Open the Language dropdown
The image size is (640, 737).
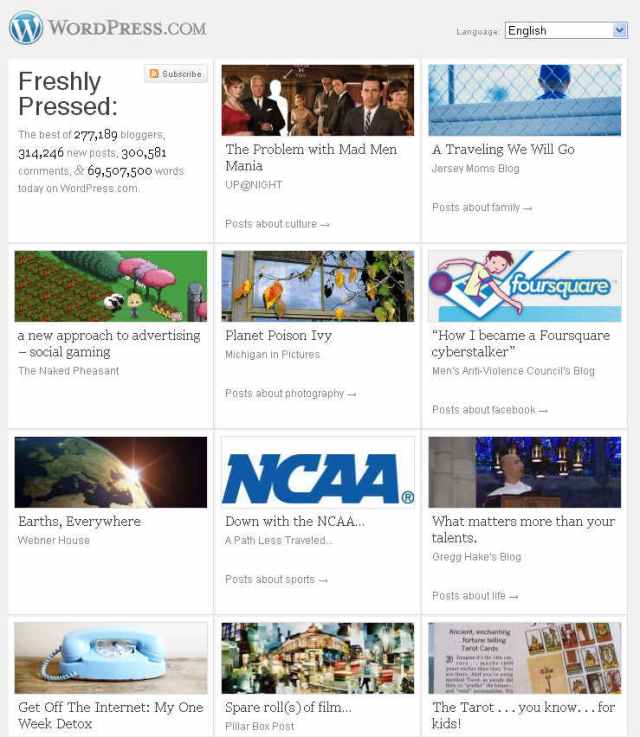pos(566,31)
